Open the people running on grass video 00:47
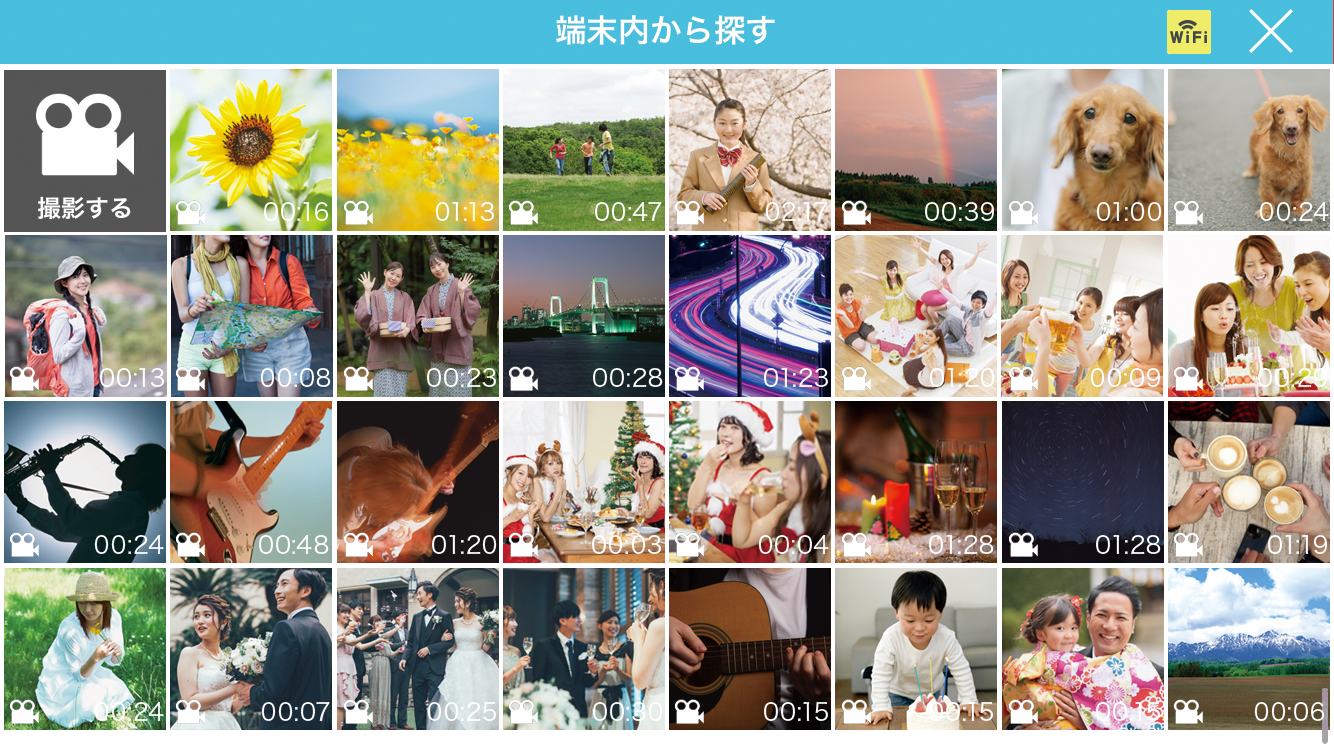The width and height of the screenshot is (1334, 750). [583, 150]
